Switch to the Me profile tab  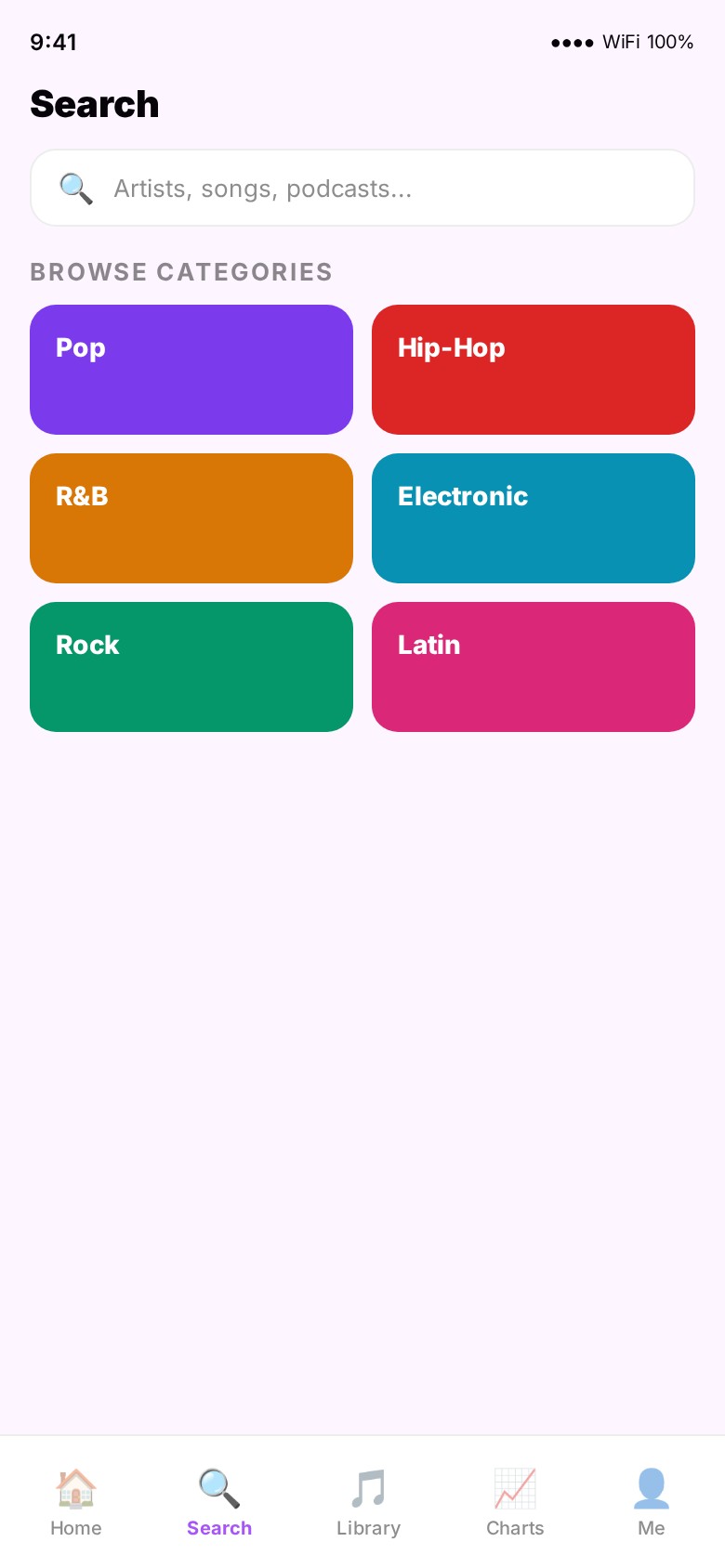651,1502
